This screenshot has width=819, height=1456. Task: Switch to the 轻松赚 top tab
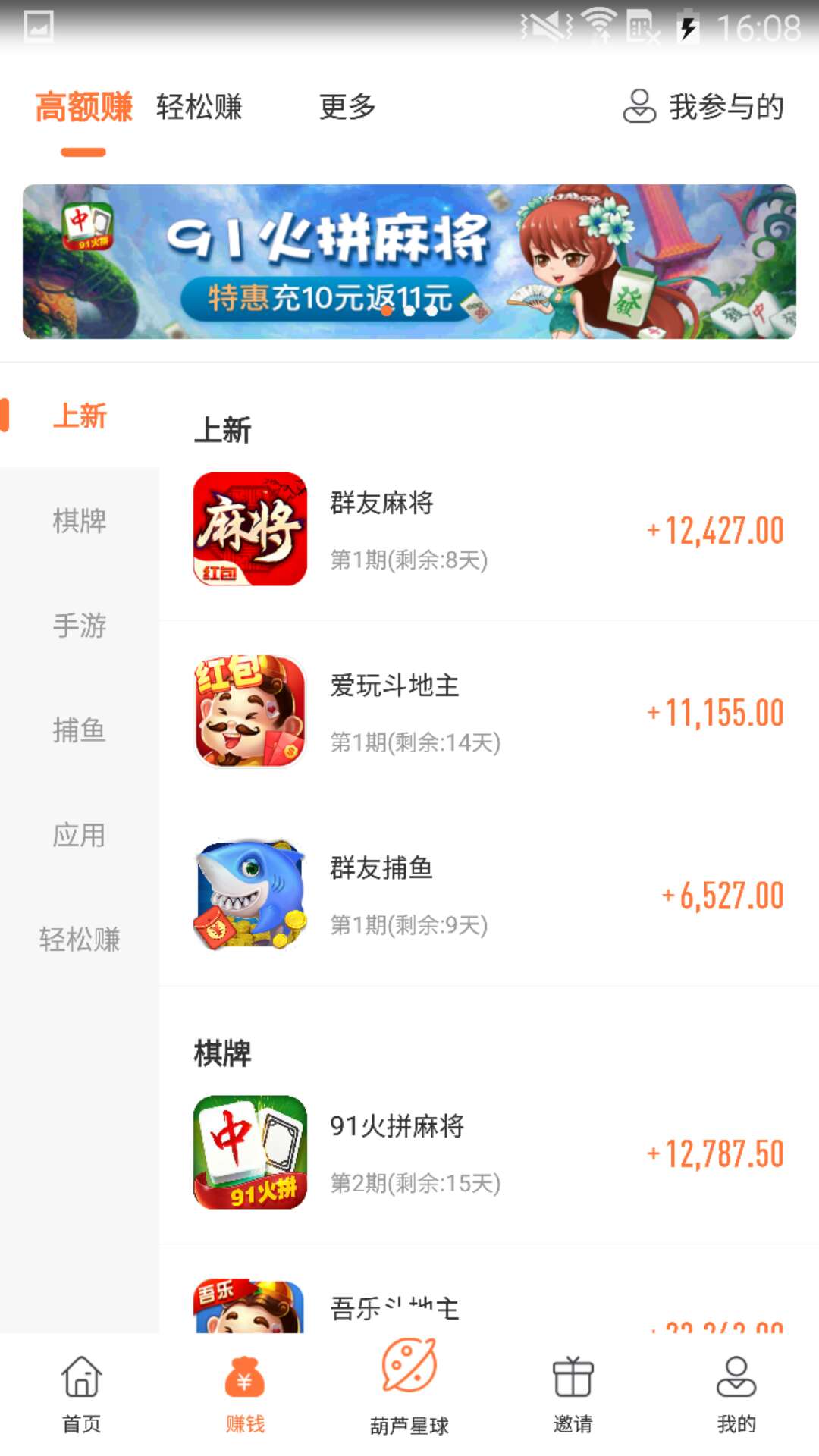tap(199, 107)
